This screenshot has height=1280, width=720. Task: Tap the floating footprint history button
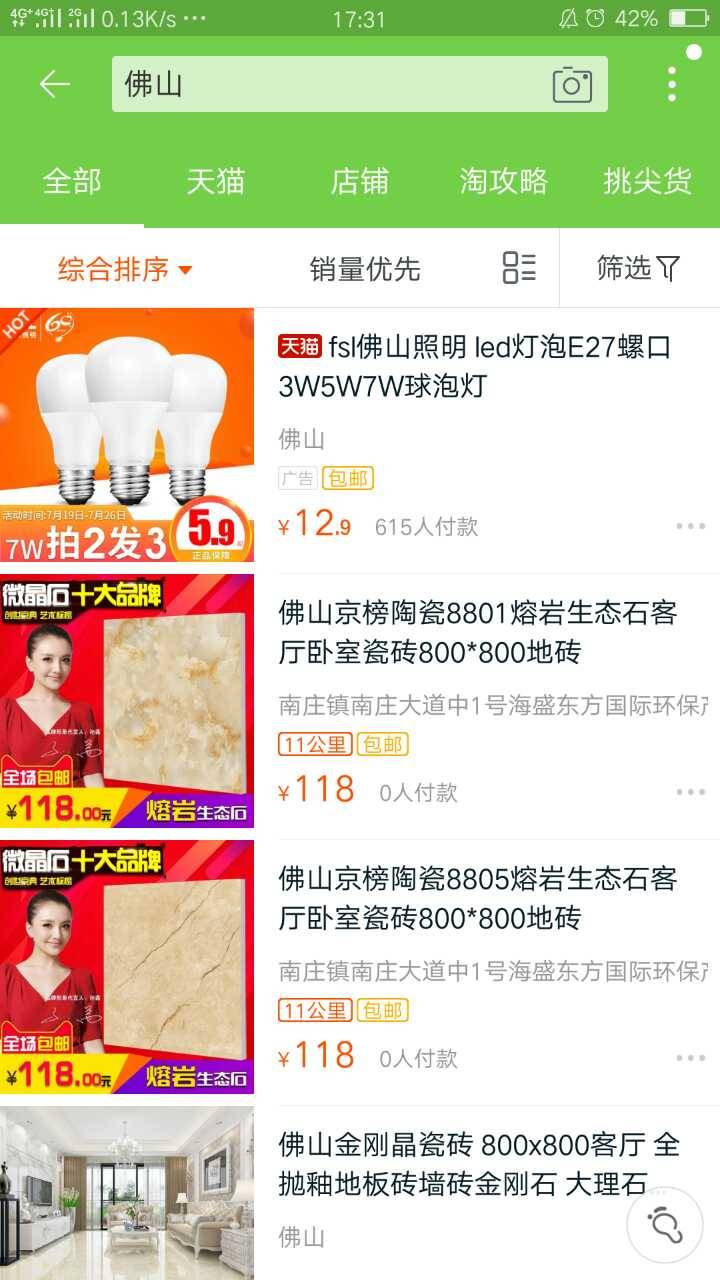point(664,1223)
